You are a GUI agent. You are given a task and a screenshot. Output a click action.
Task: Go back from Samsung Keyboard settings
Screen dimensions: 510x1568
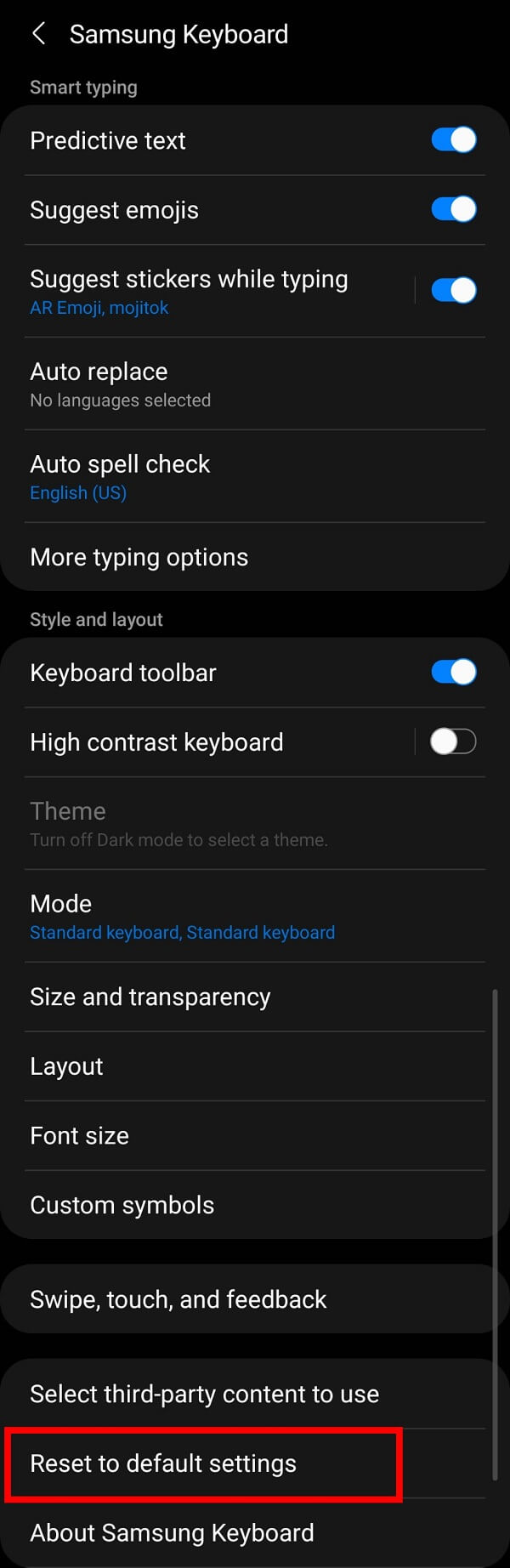(38, 34)
